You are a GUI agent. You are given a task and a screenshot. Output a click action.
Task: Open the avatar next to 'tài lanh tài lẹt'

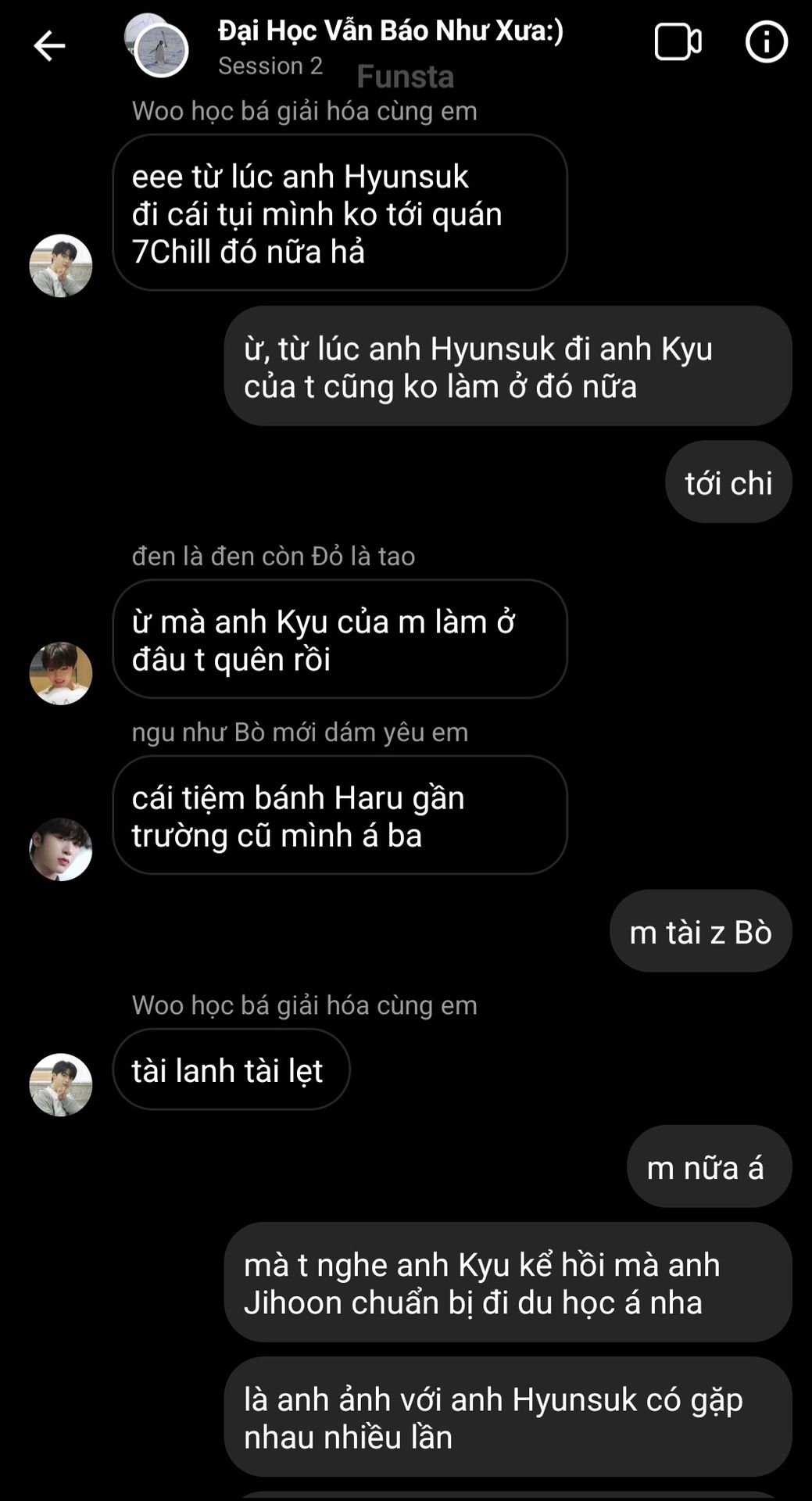[61, 1084]
